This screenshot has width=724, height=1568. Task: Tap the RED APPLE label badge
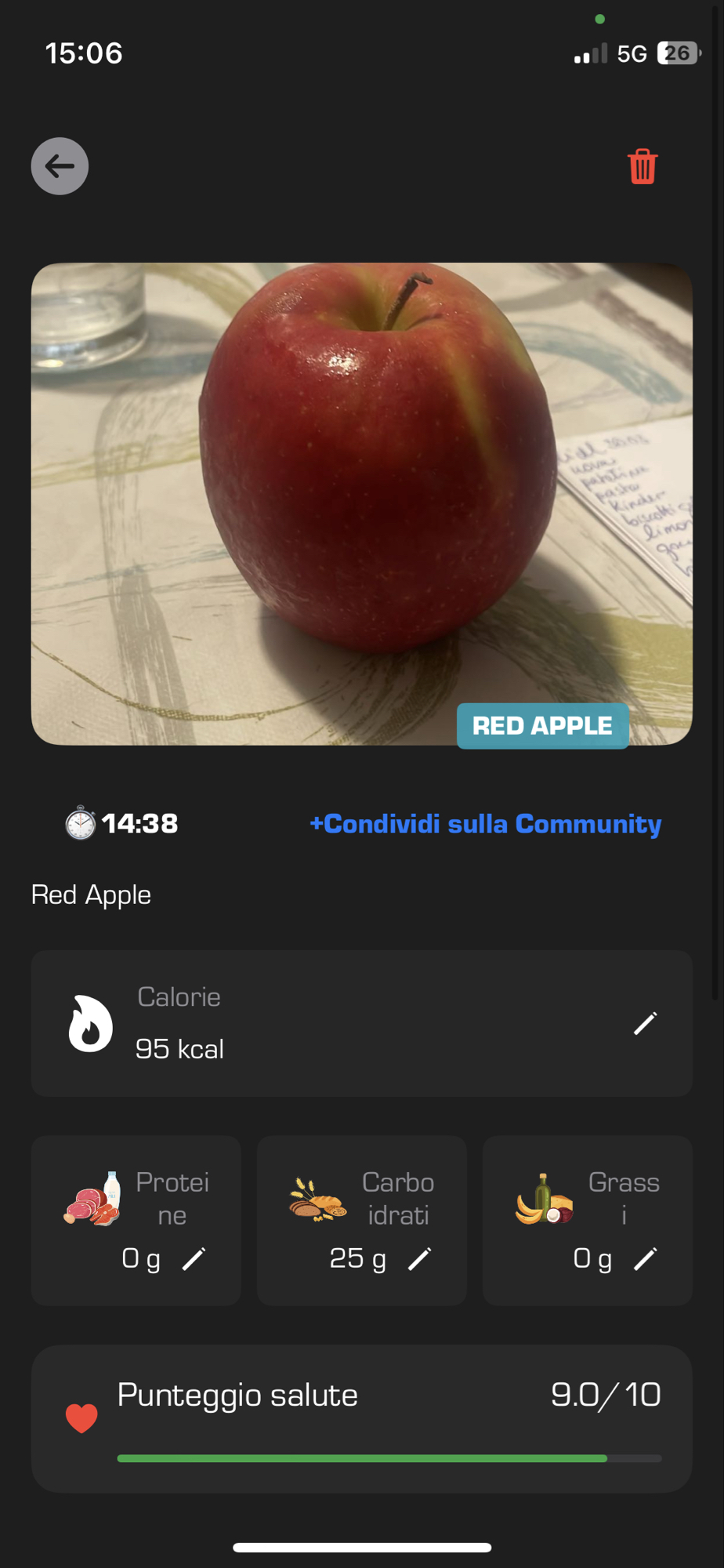(542, 726)
